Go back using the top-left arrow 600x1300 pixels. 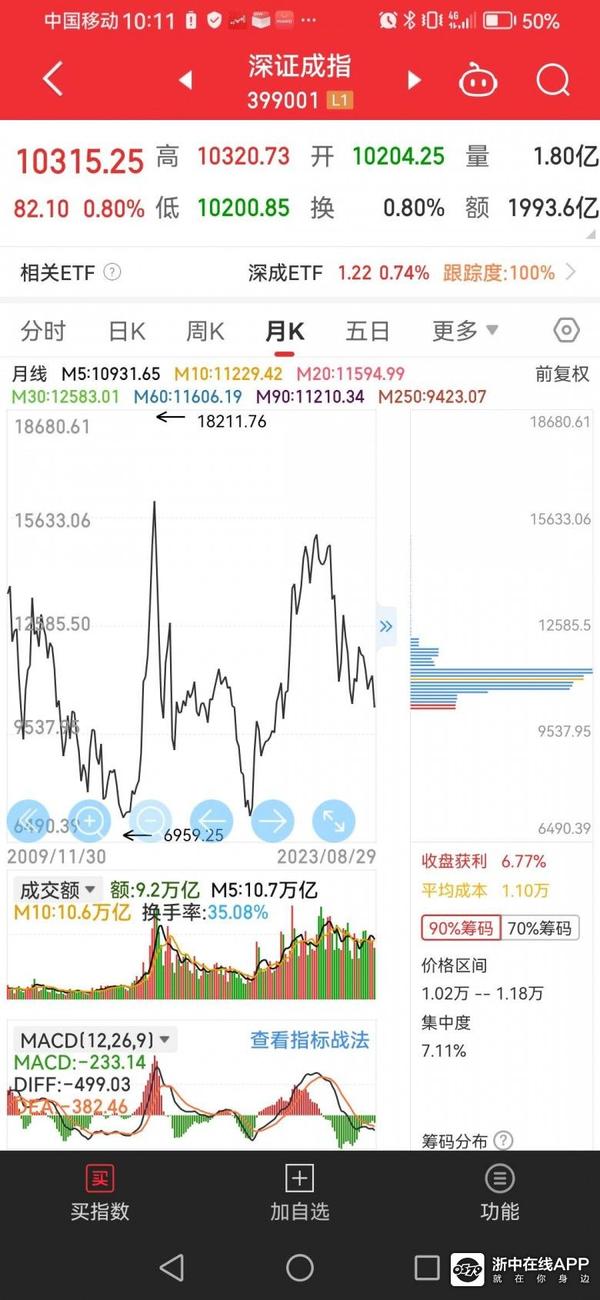point(53,80)
